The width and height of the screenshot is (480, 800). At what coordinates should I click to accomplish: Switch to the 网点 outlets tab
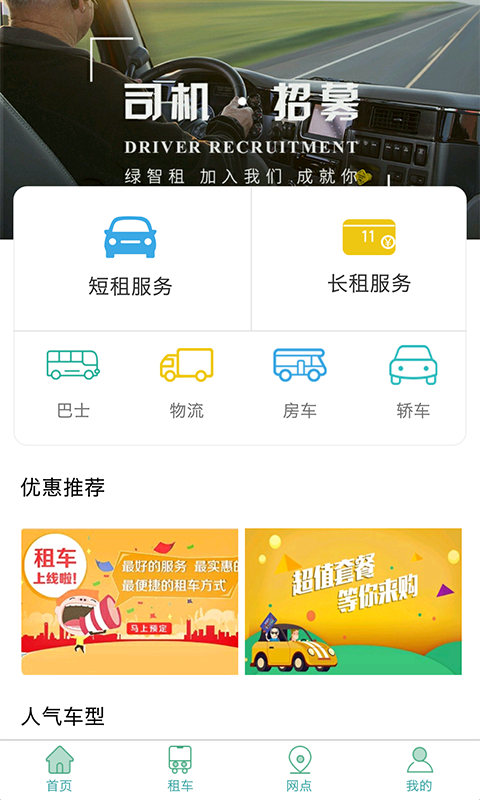coord(299,769)
